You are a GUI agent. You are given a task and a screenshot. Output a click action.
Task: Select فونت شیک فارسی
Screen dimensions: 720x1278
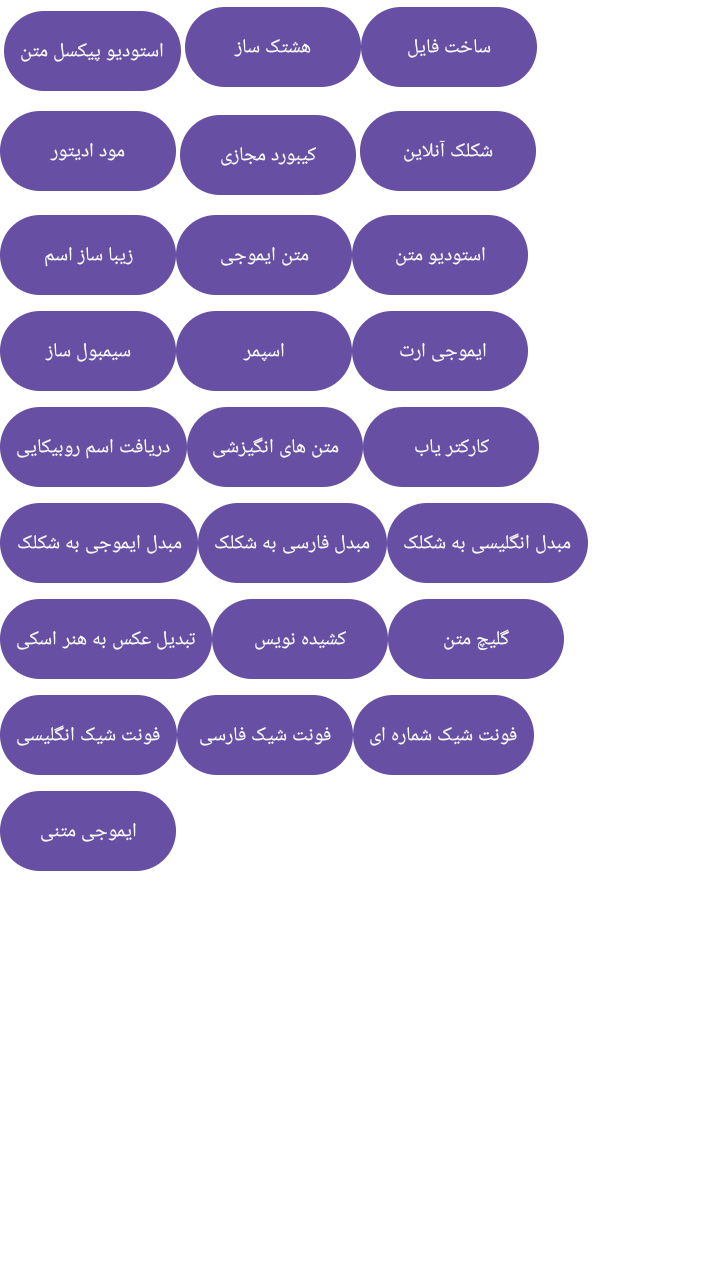(x=265, y=735)
